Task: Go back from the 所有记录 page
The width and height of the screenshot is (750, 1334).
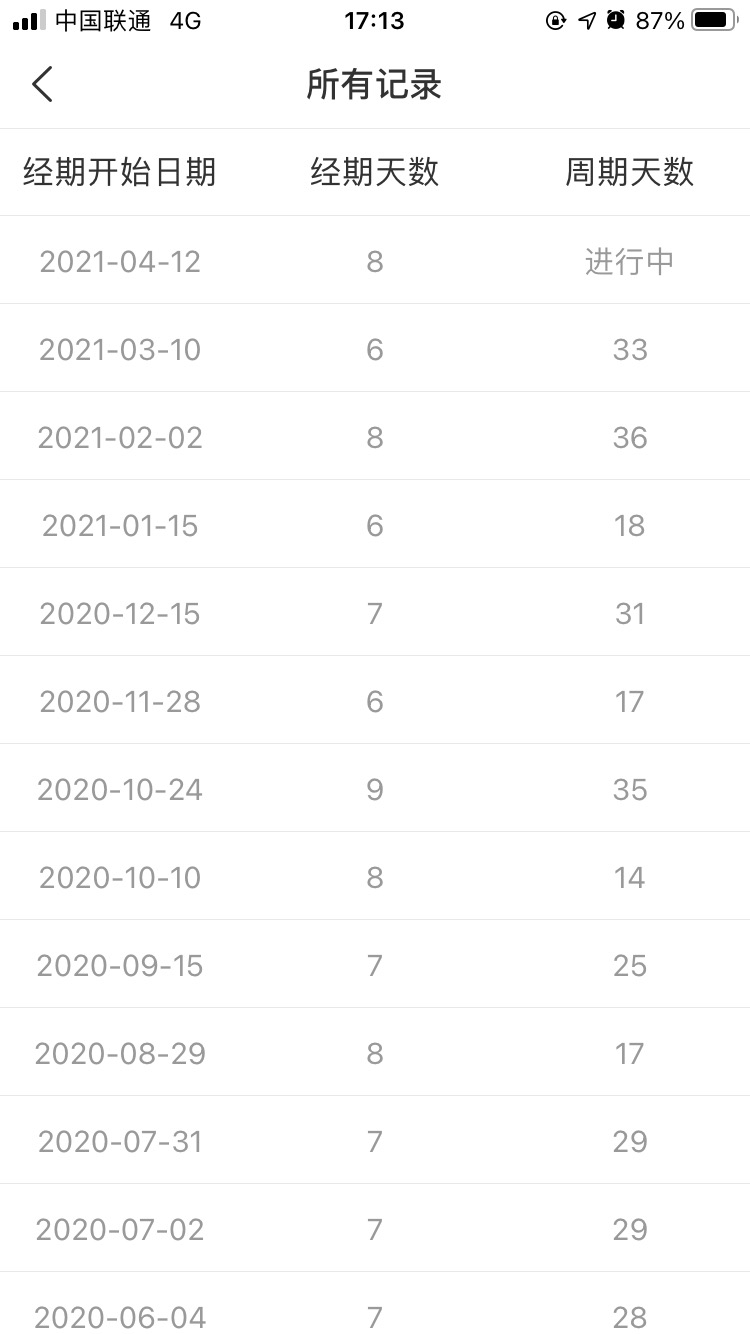Action: pos(42,85)
